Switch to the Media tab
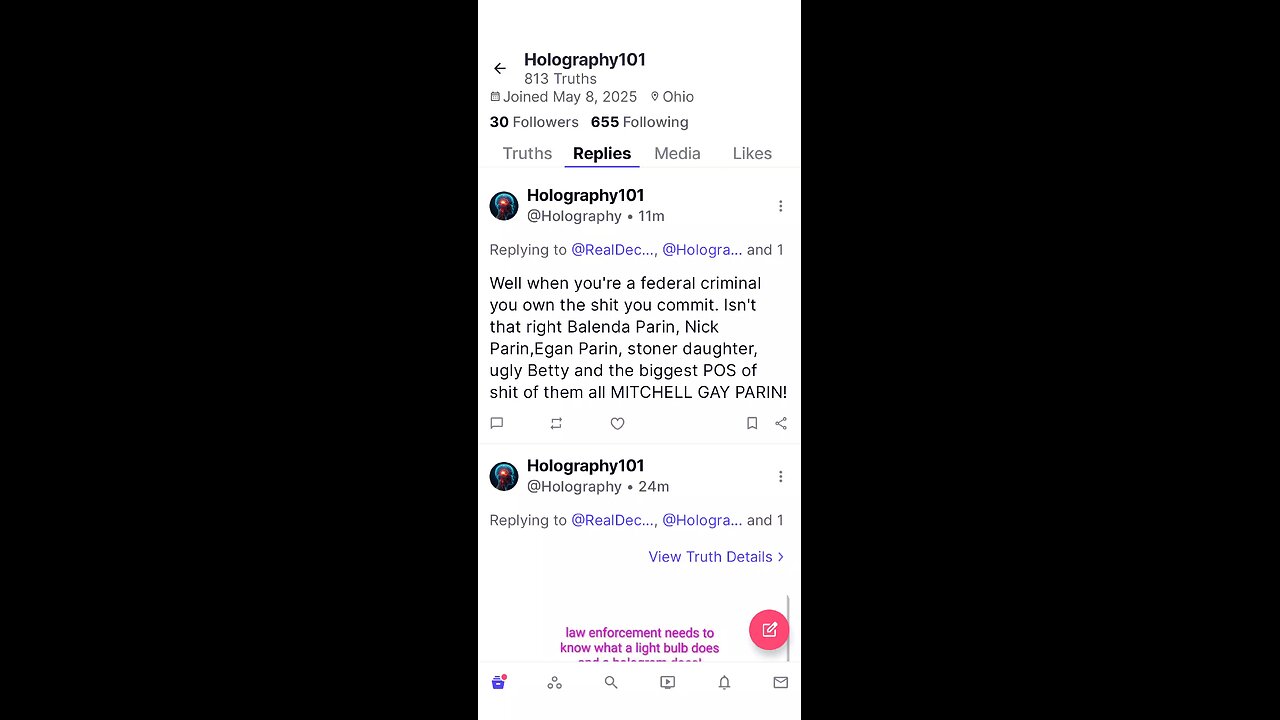Image resolution: width=1280 pixels, height=720 pixels. 677,153
